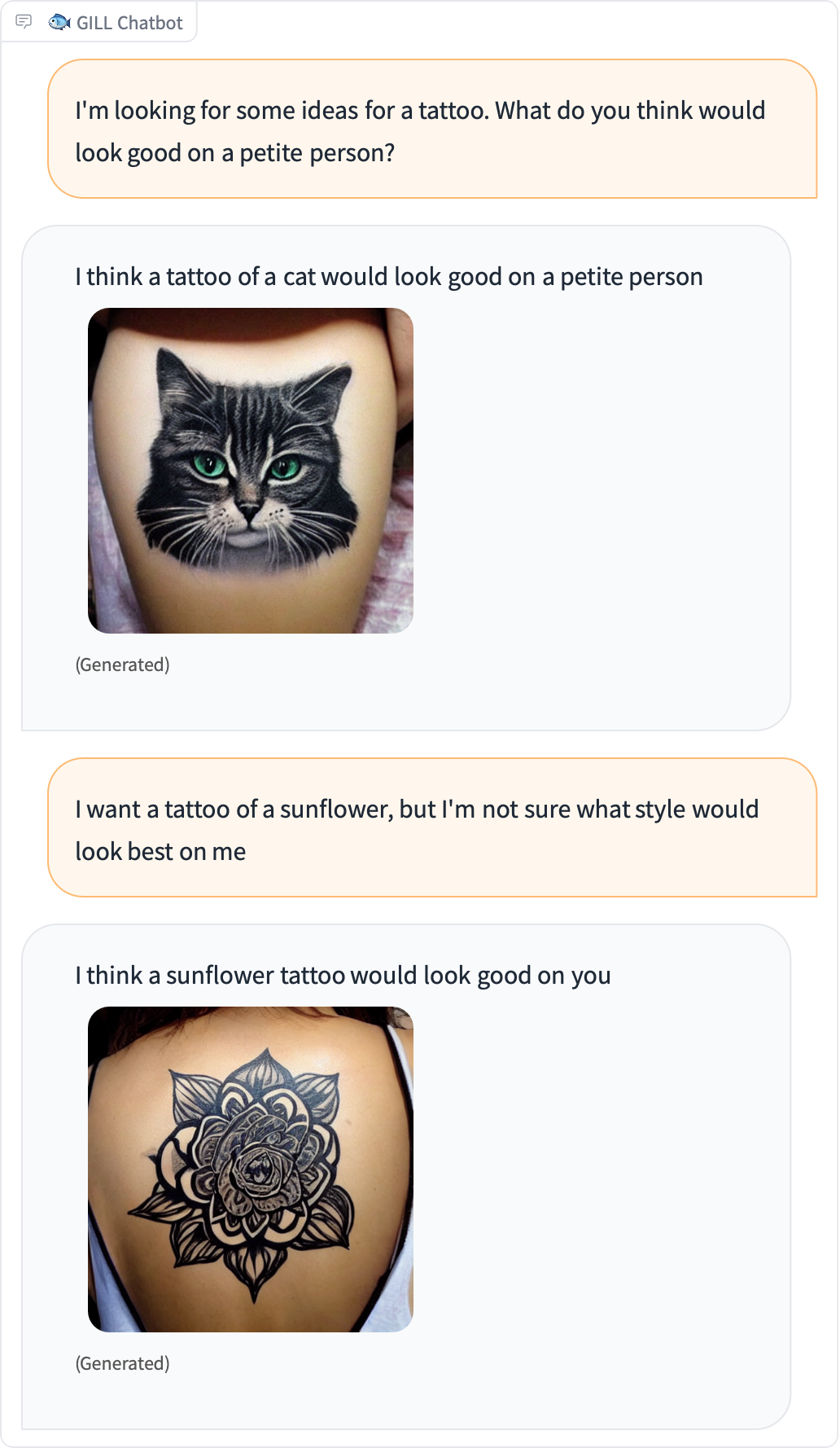The image size is (840, 1448).
Task: Open the generated sunflower tattoo image
Action: pos(251,1169)
